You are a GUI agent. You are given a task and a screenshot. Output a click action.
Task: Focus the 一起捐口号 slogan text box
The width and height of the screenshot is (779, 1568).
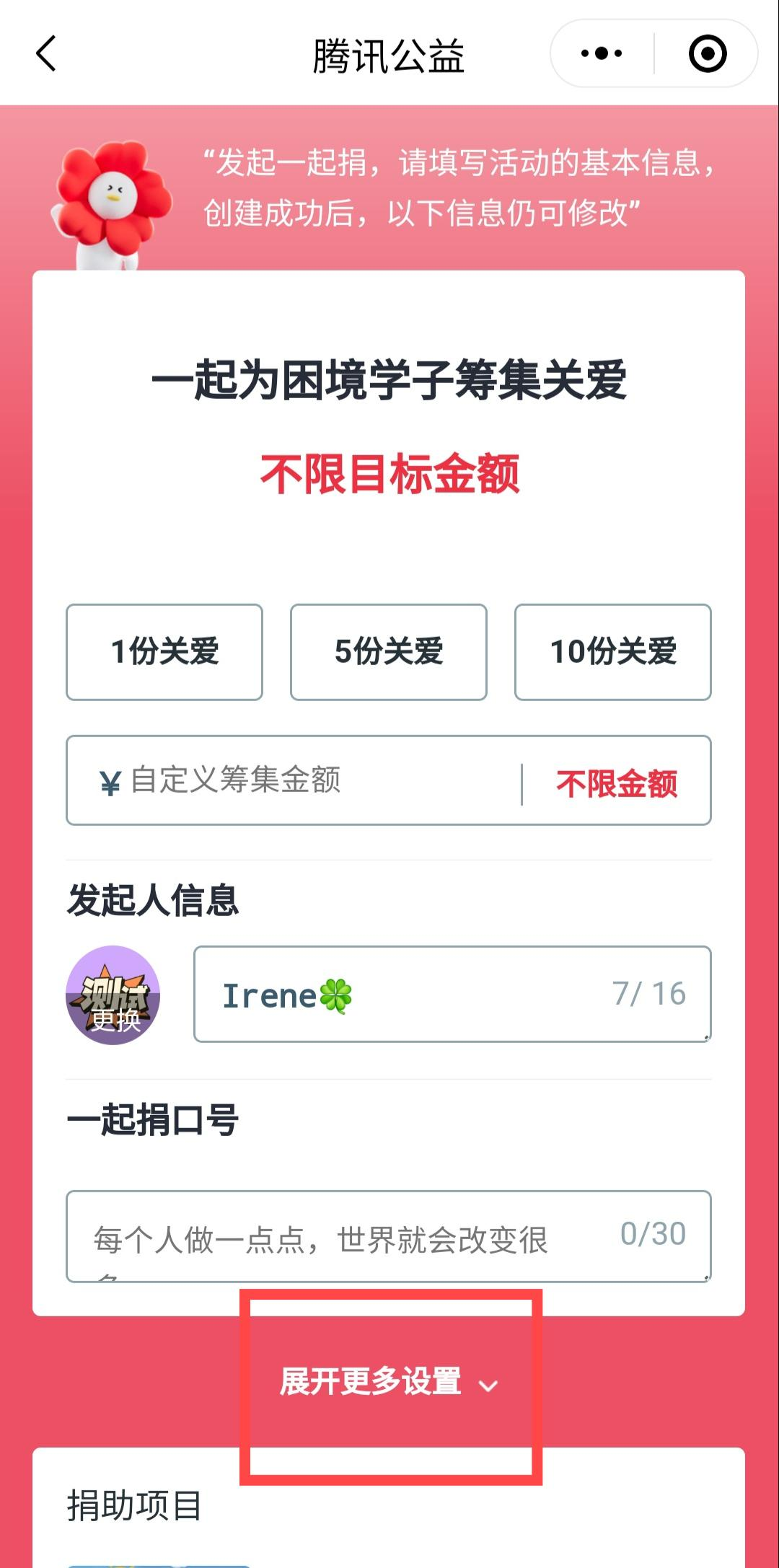click(346, 1237)
